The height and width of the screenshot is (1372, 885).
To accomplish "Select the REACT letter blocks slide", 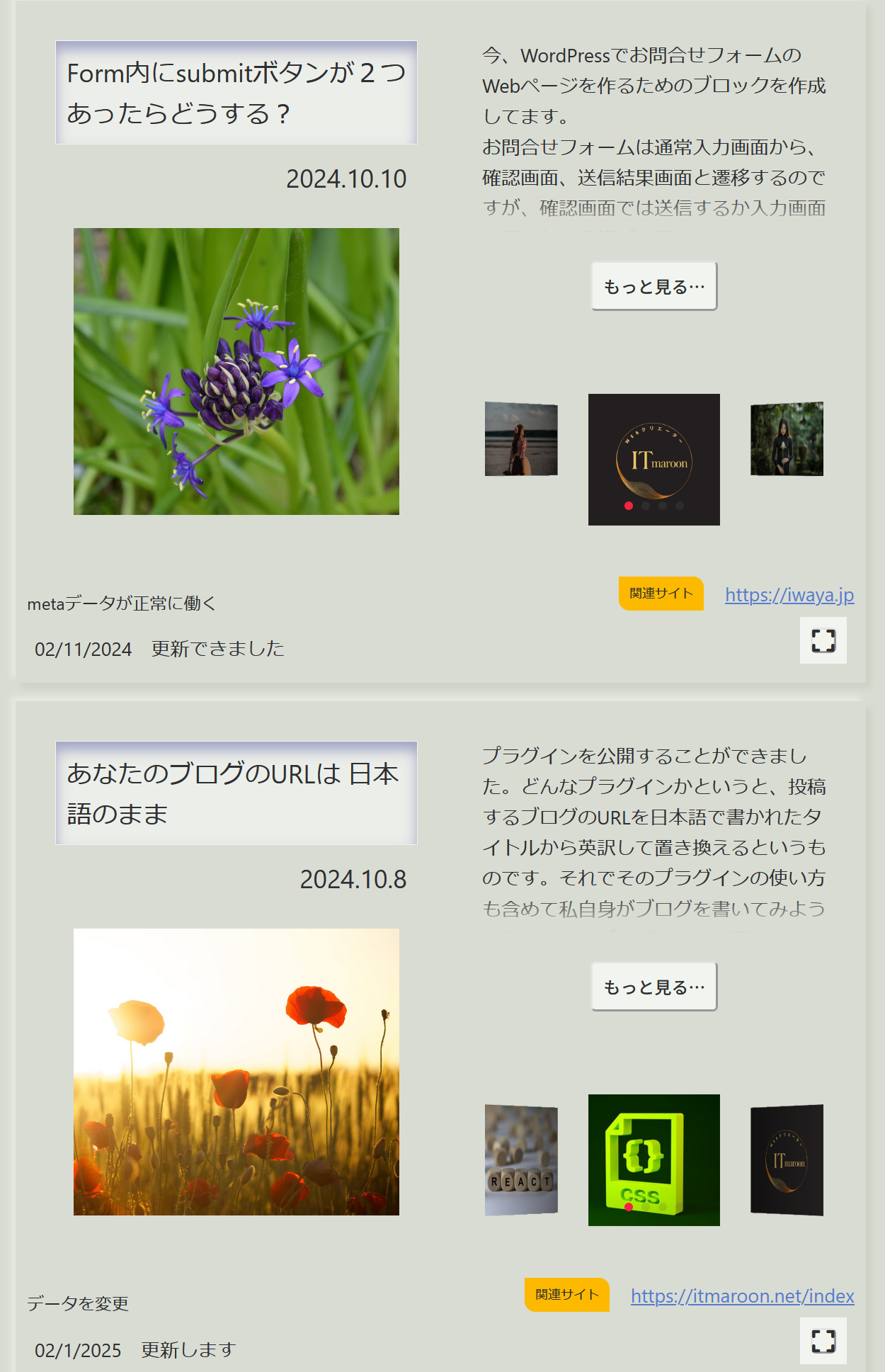I will 521,1160.
